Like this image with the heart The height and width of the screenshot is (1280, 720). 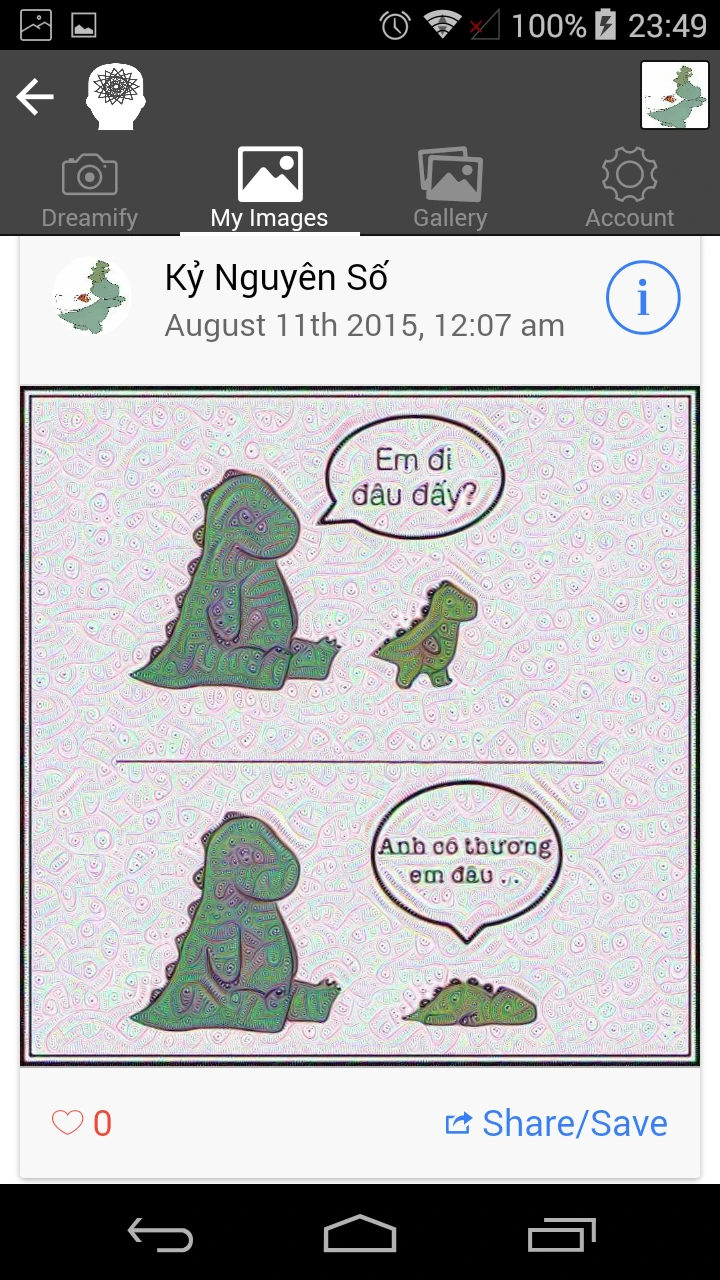pos(68,1123)
